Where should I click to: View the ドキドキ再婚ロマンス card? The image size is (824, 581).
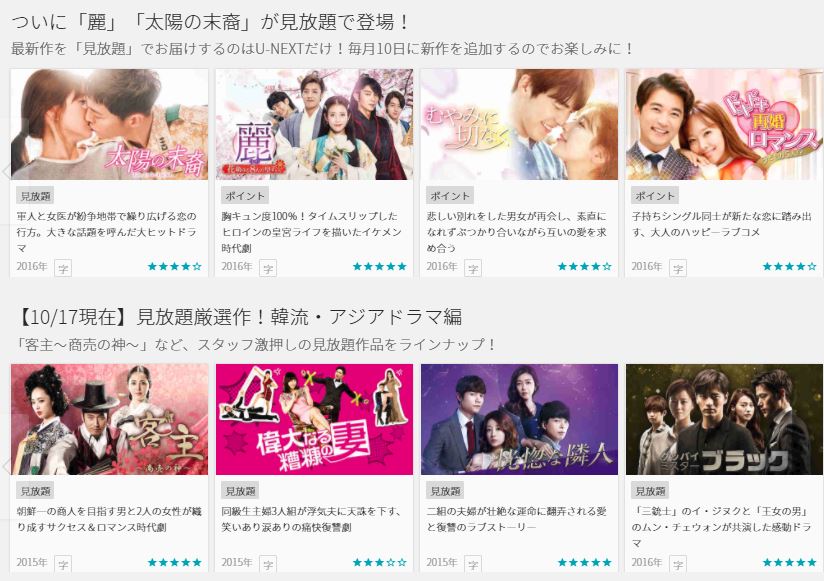pos(723,125)
